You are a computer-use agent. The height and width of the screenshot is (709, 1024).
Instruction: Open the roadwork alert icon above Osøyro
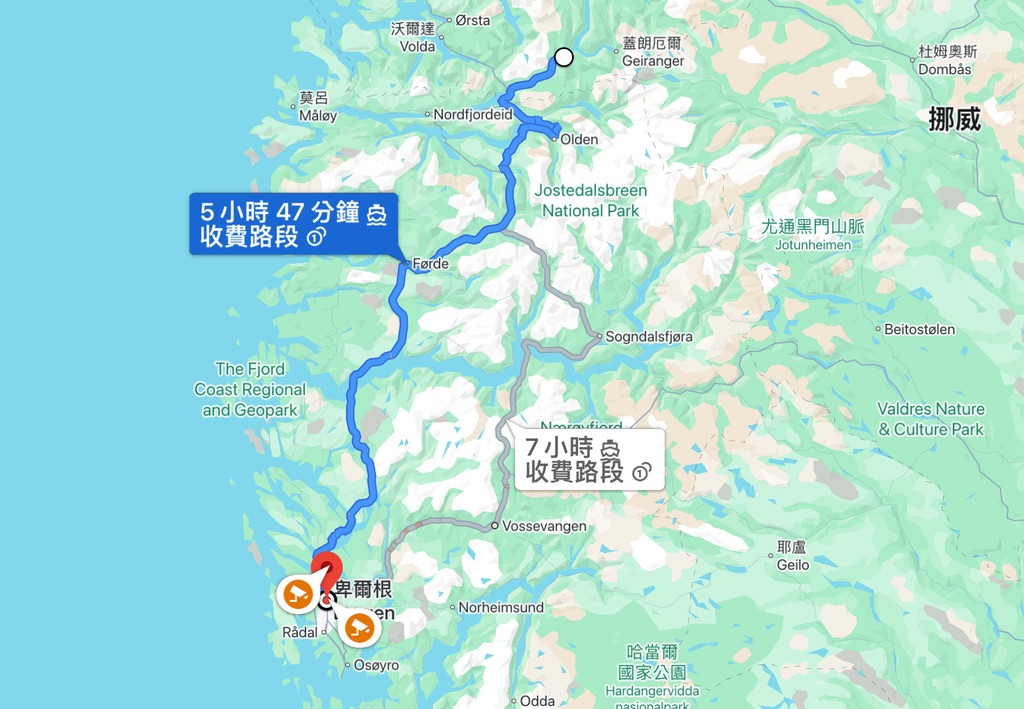(x=358, y=628)
